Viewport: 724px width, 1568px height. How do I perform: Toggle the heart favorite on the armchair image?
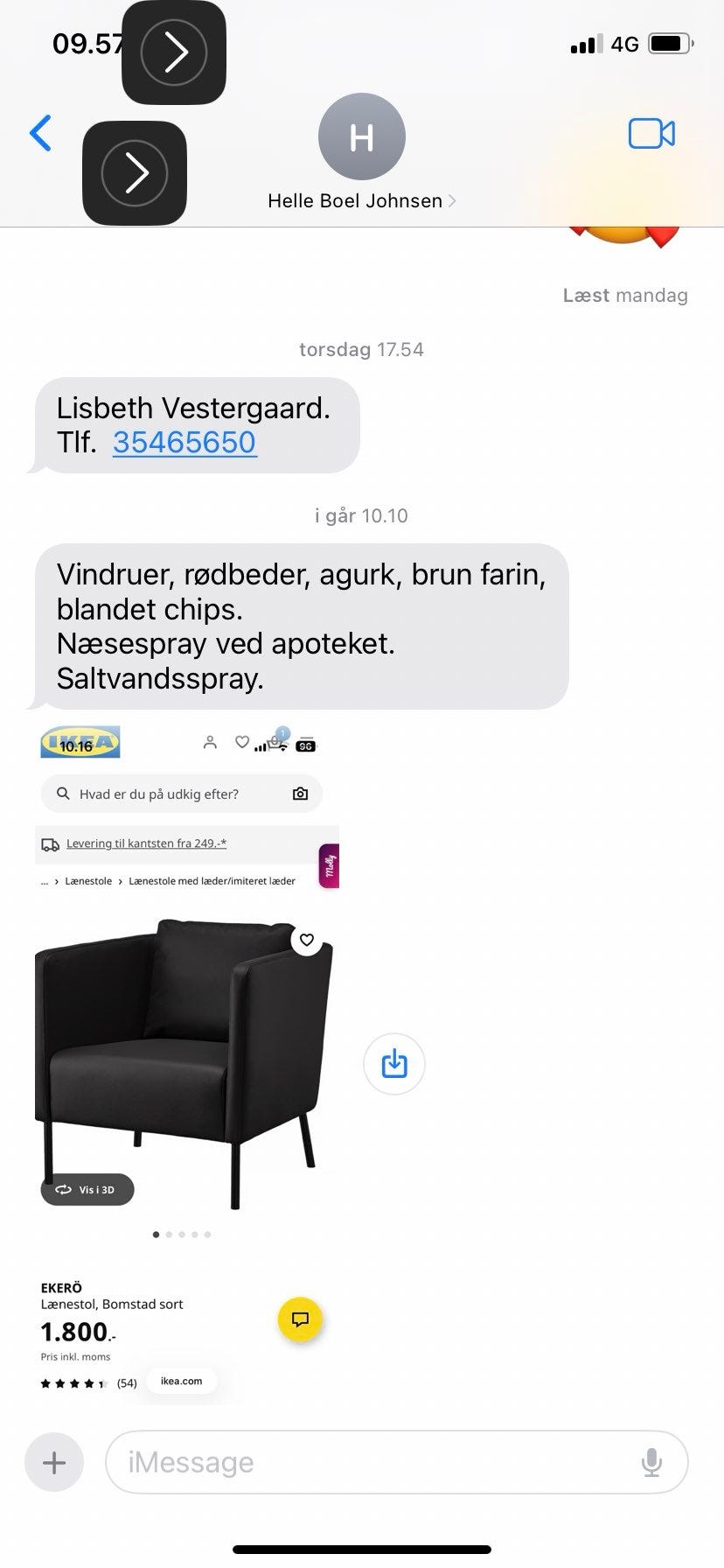308,940
